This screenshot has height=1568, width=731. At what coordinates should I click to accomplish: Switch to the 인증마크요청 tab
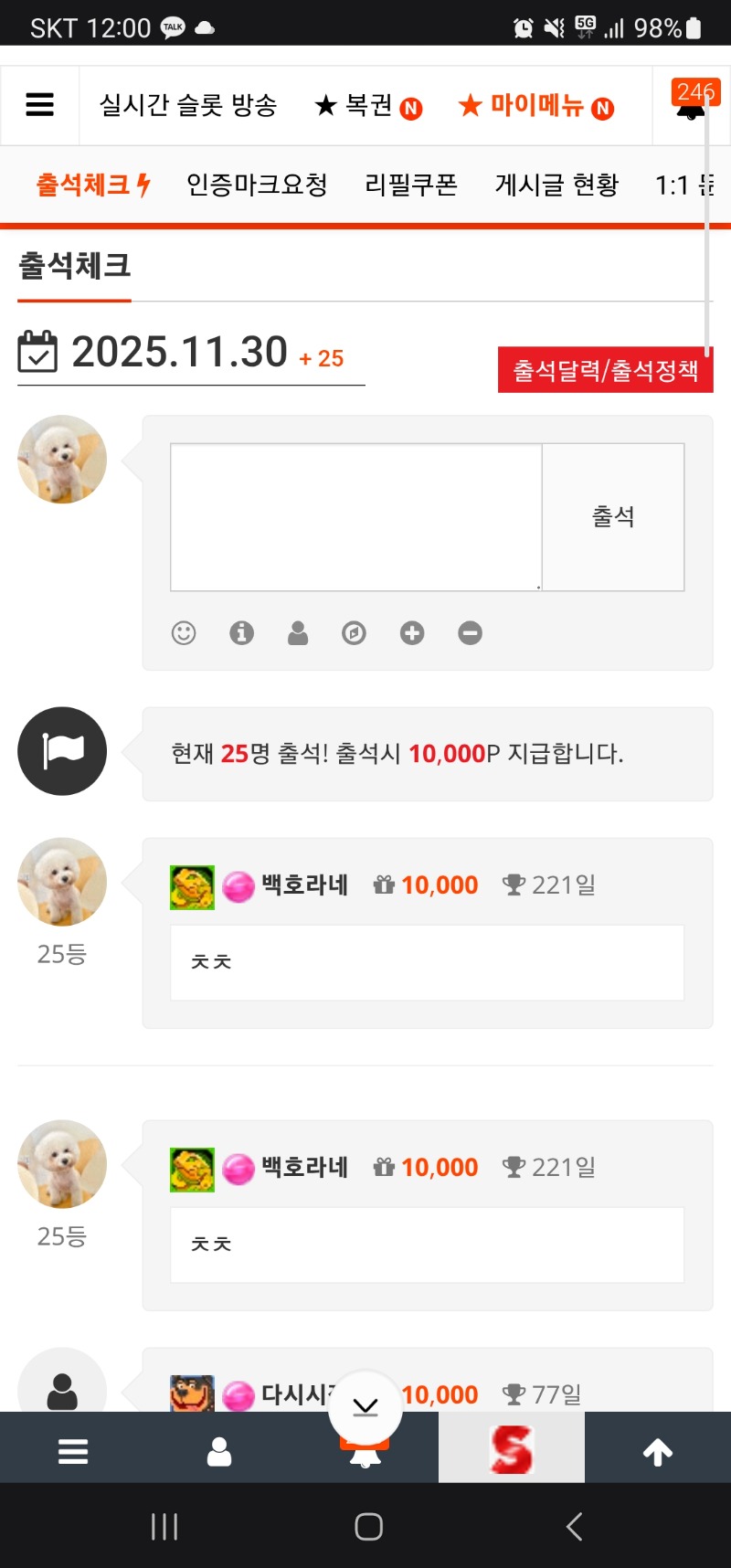[257, 185]
